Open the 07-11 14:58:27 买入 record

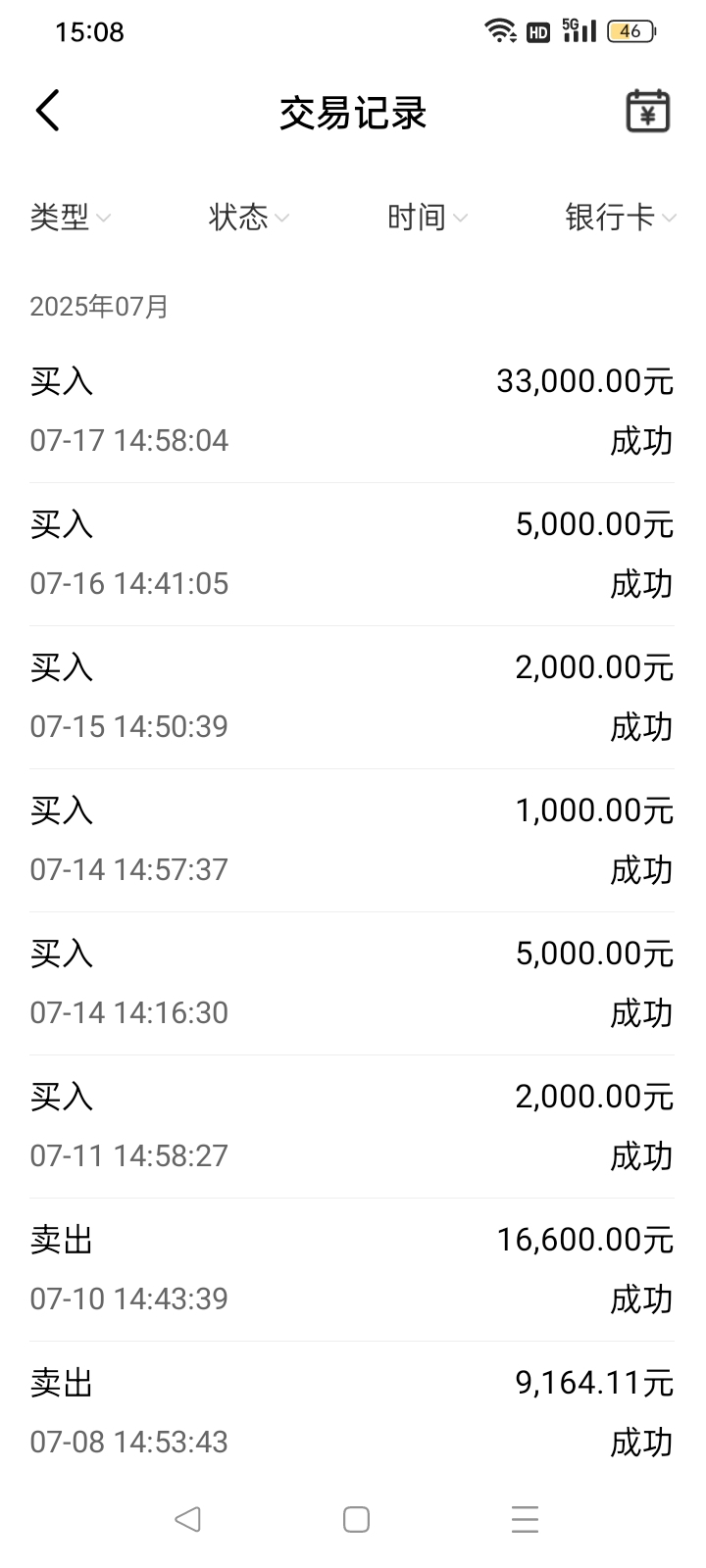(x=352, y=1126)
